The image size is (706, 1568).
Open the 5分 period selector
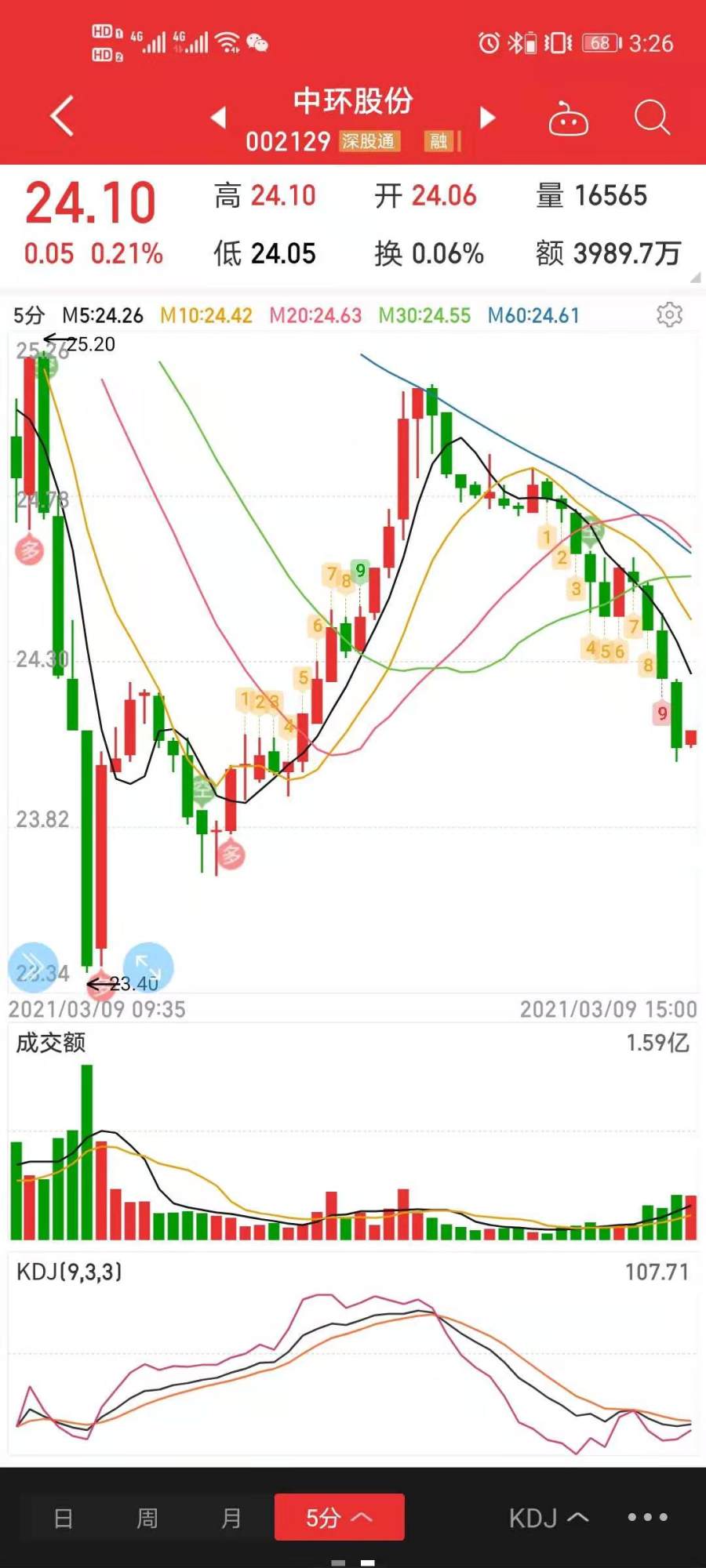[x=339, y=1517]
